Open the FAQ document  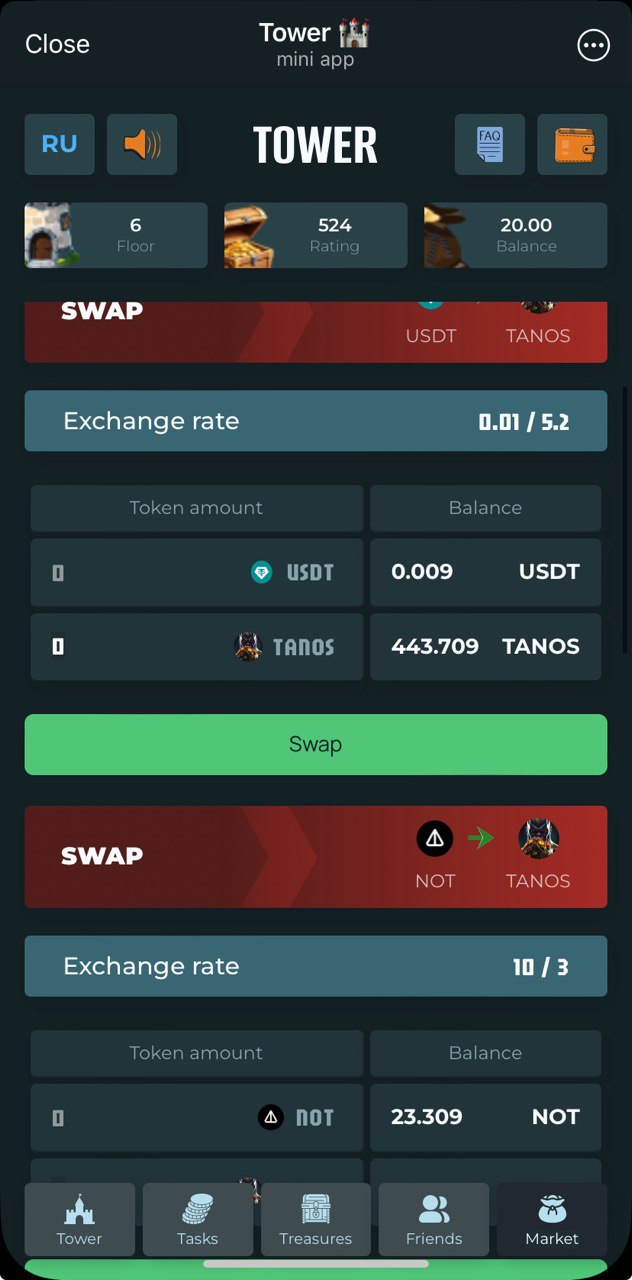click(x=490, y=144)
